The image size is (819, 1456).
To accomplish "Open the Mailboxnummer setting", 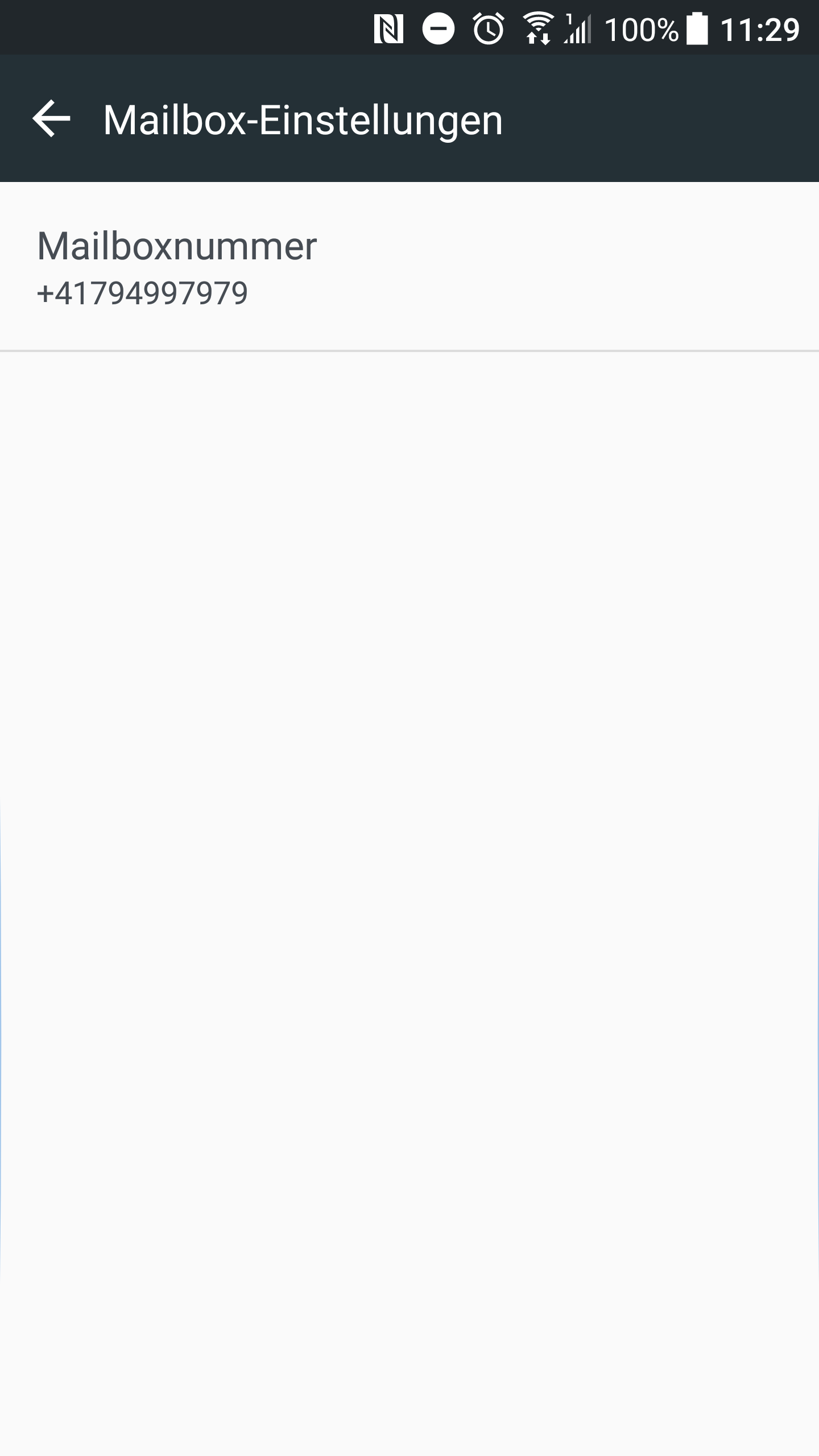I will (x=409, y=267).
